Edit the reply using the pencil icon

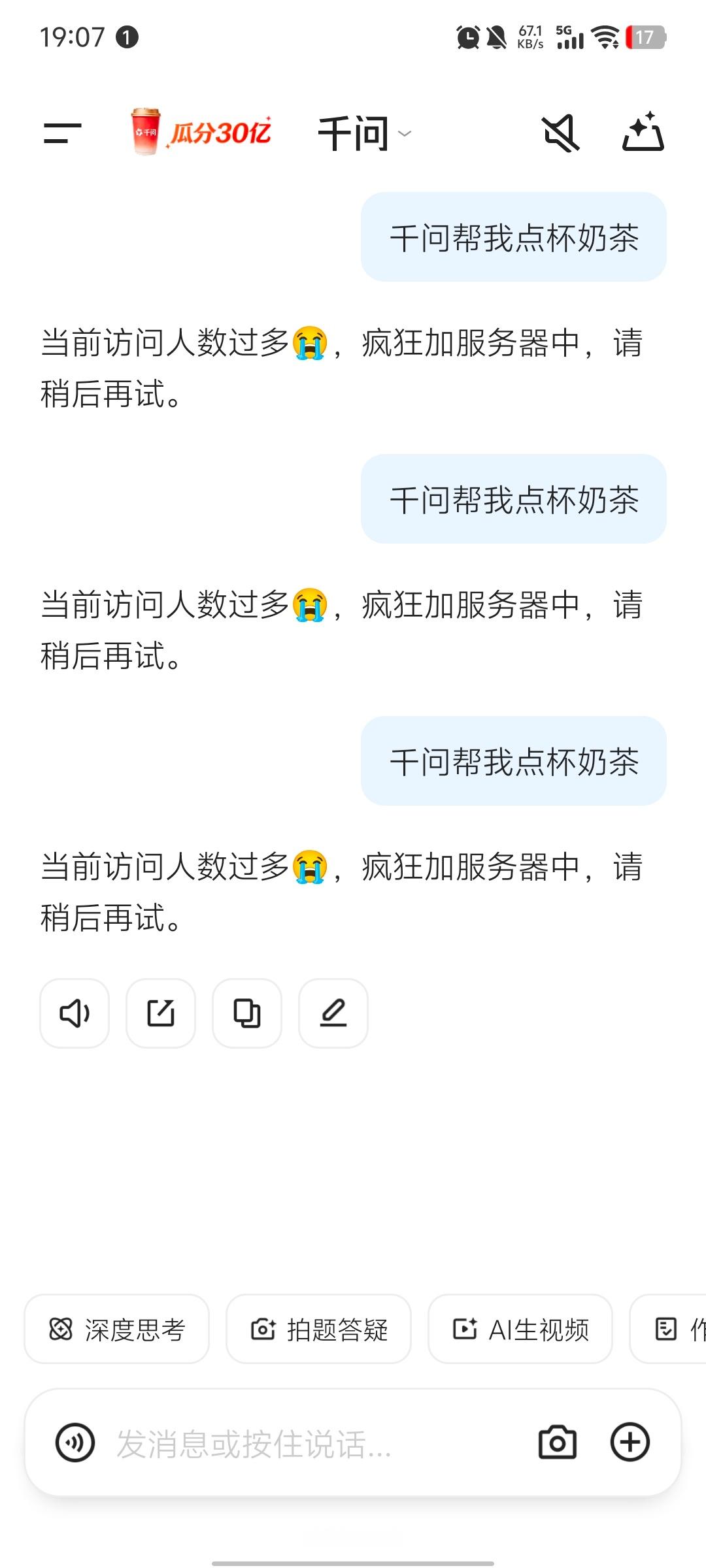pyautogui.click(x=333, y=1013)
